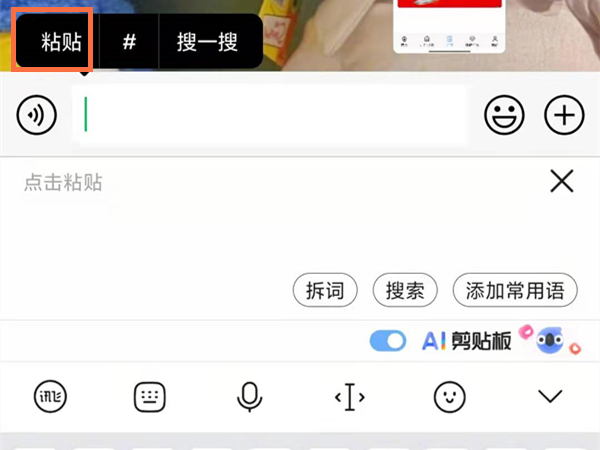Tap the 搜索 chip
600x450 pixels.
[405, 290]
